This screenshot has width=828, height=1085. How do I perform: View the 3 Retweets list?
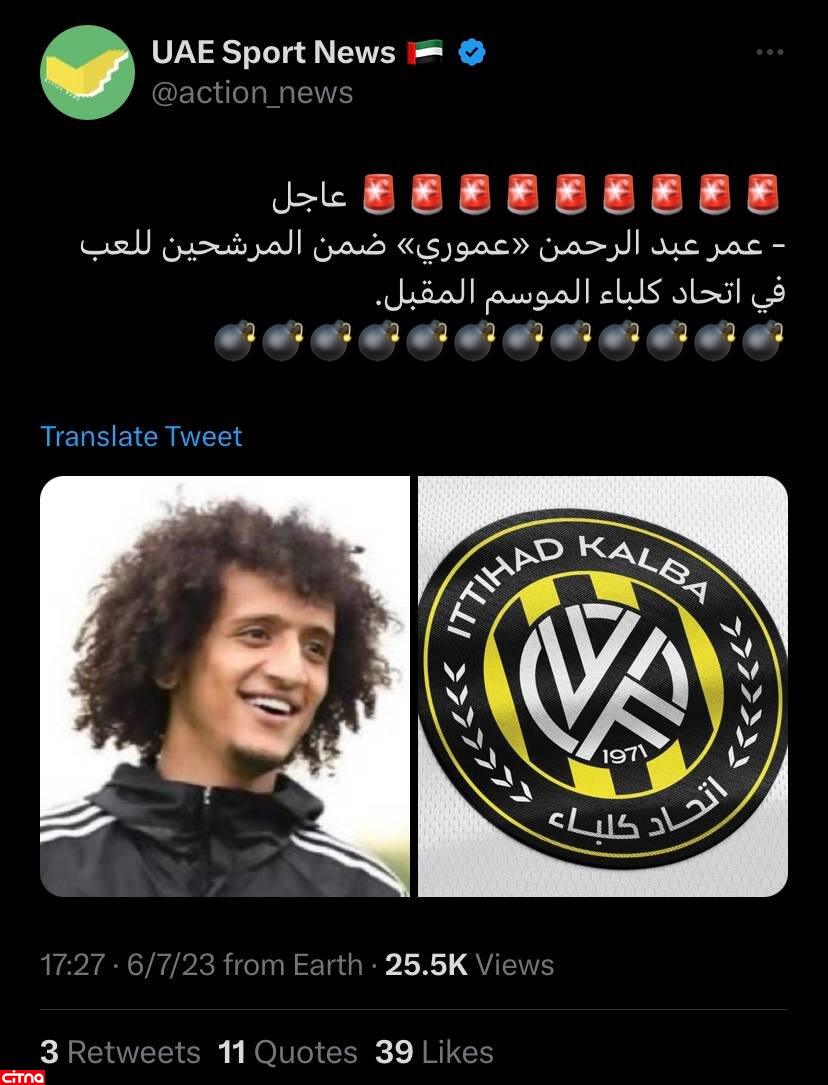(x=120, y=1052)
